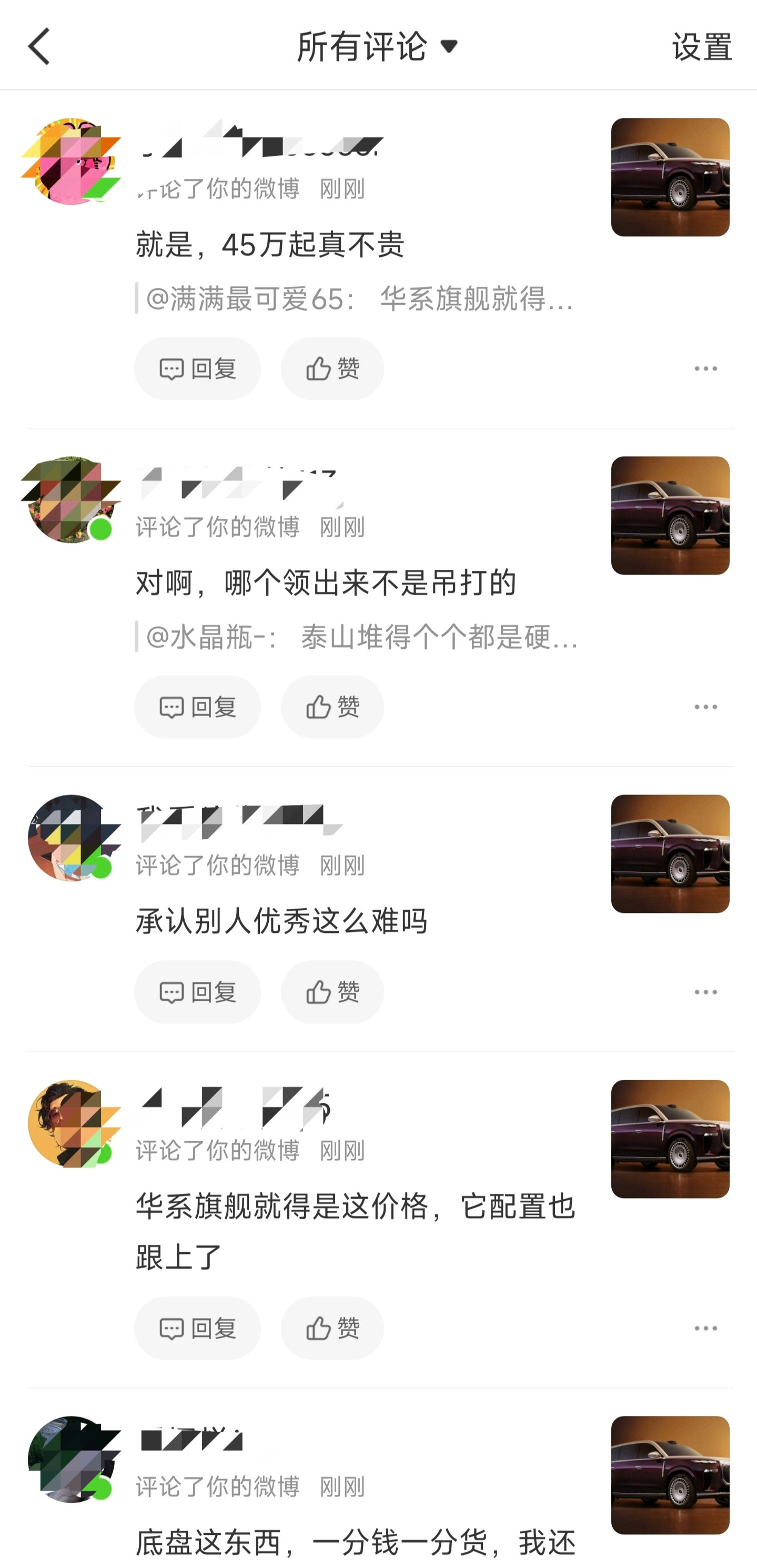
Task: Open more options on the fourth comment
Action: point(706,1328)
